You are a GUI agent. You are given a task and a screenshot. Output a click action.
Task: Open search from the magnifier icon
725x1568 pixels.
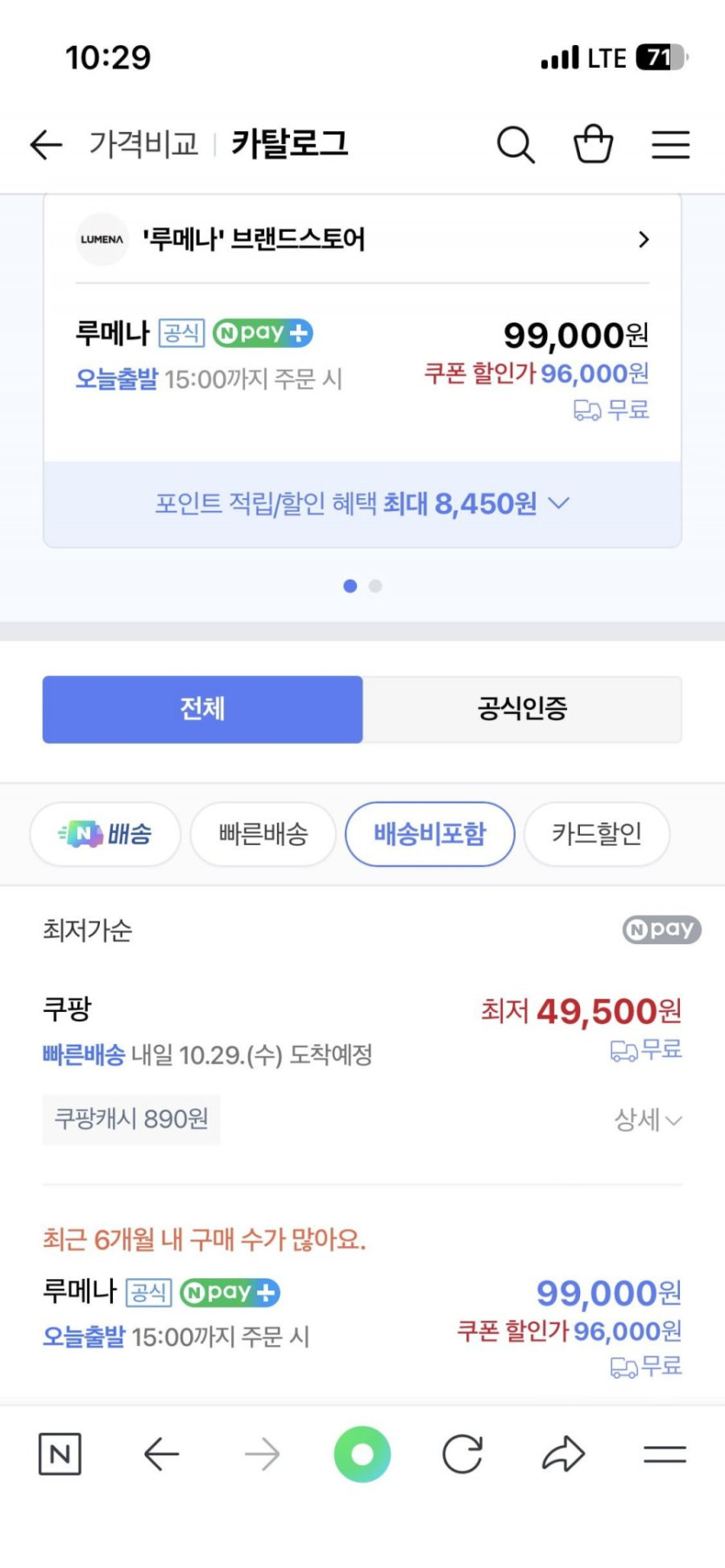click(x=515, y=144)
